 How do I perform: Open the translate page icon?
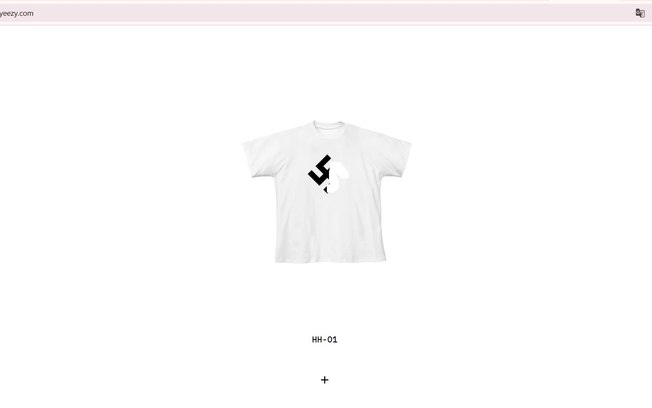639,13
